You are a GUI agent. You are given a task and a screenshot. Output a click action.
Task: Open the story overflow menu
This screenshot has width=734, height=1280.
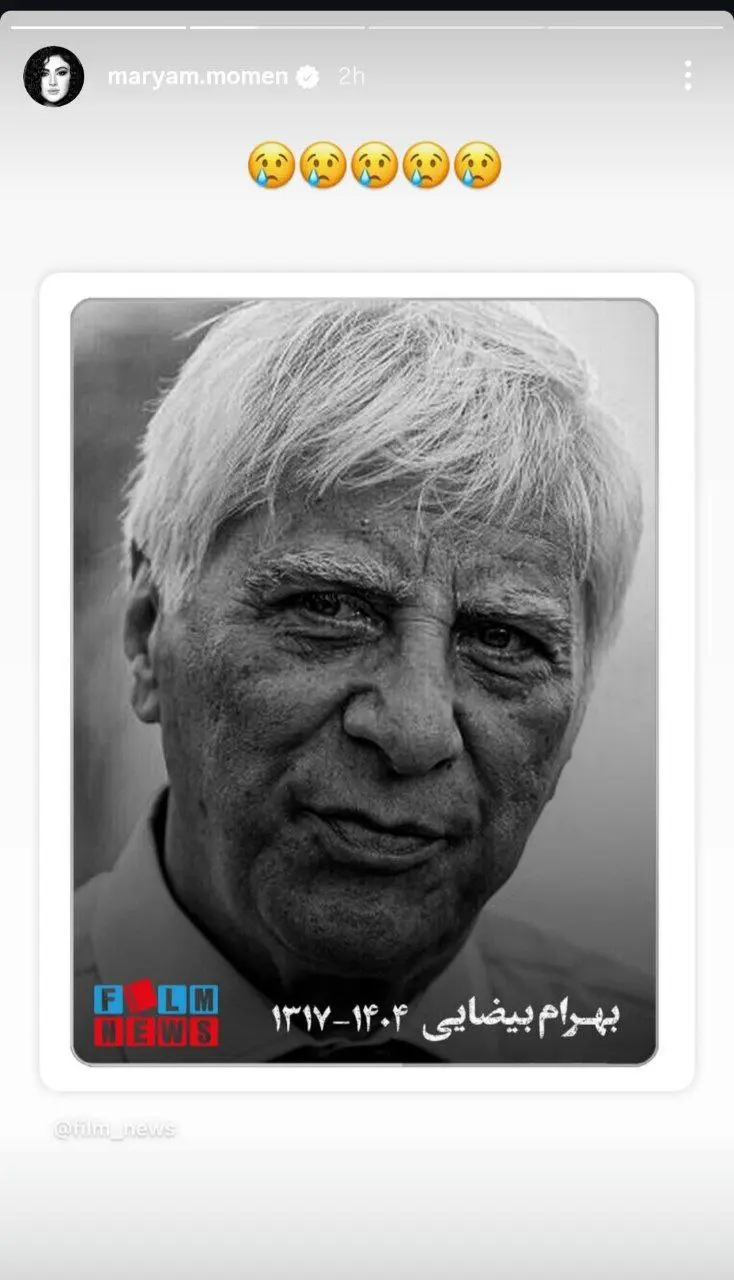point(687,76)
